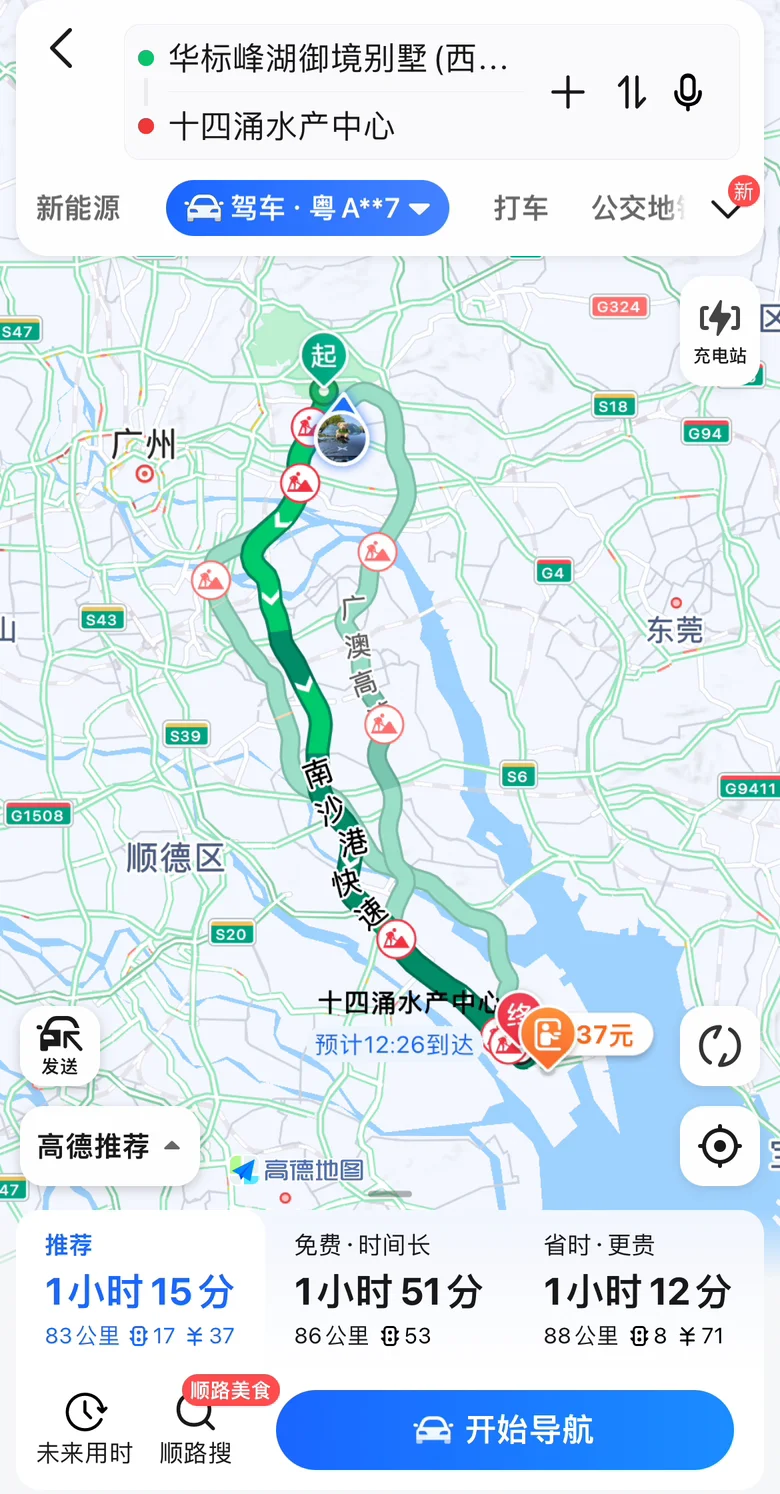The image size is (780, 1494).
Task: Select the 免费·时间长 route option
Action: [x=388, y=1290]
